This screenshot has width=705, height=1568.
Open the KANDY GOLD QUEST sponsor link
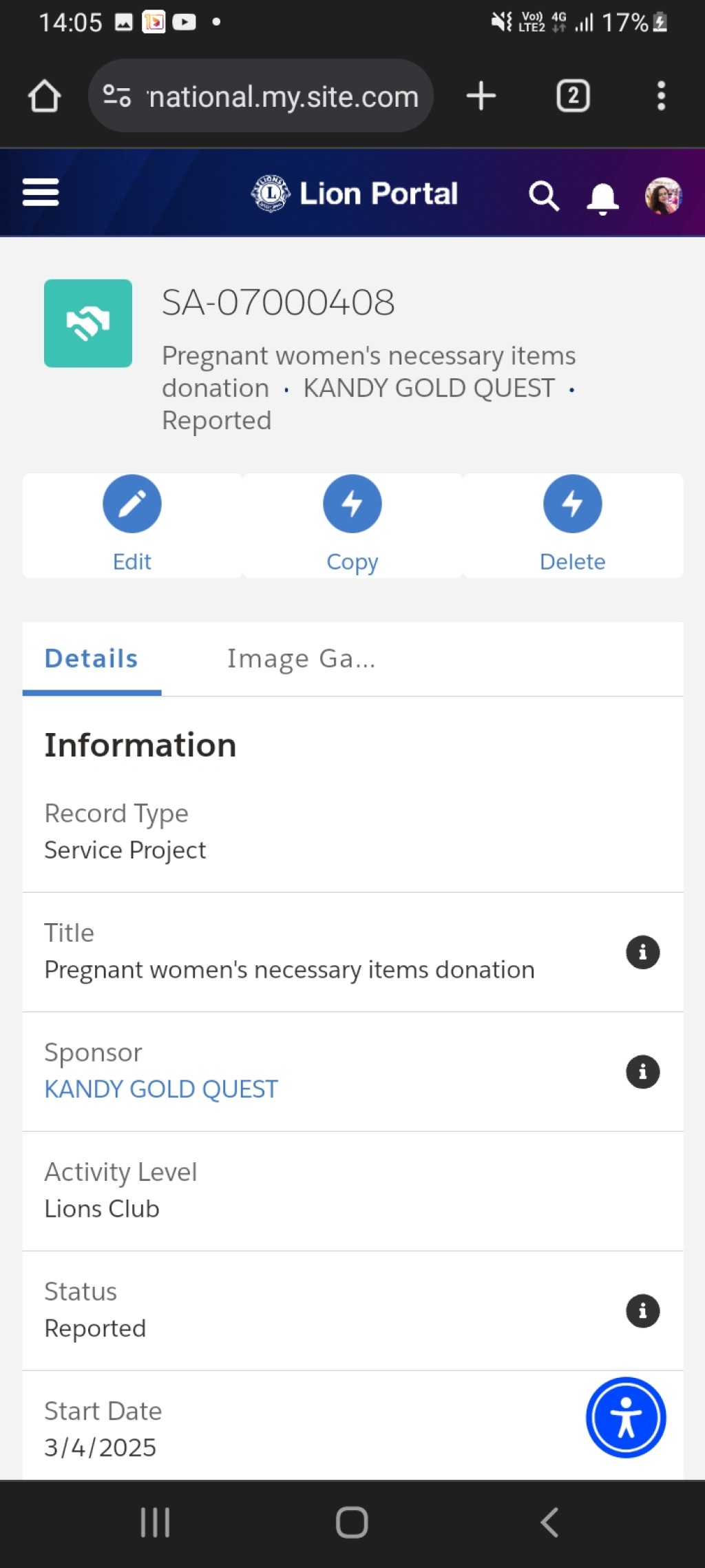coord(161,1089)
